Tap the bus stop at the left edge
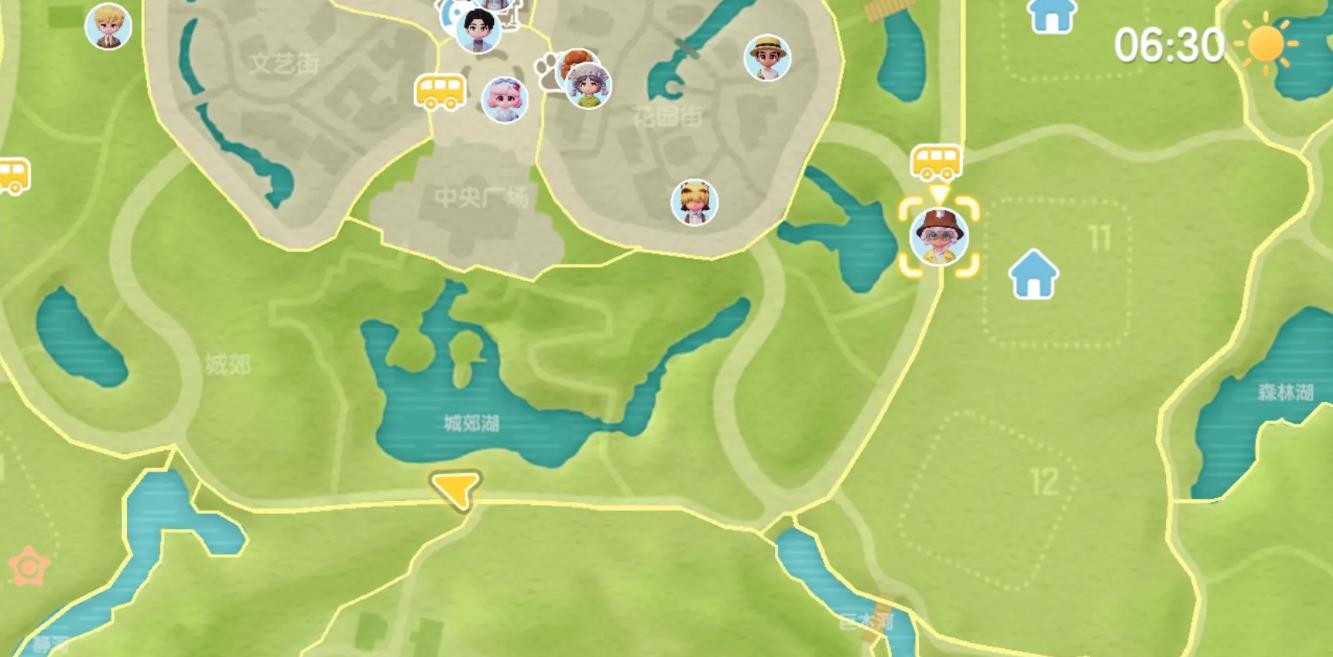This screenshot has width=1333, height=657. click(13, 176)
